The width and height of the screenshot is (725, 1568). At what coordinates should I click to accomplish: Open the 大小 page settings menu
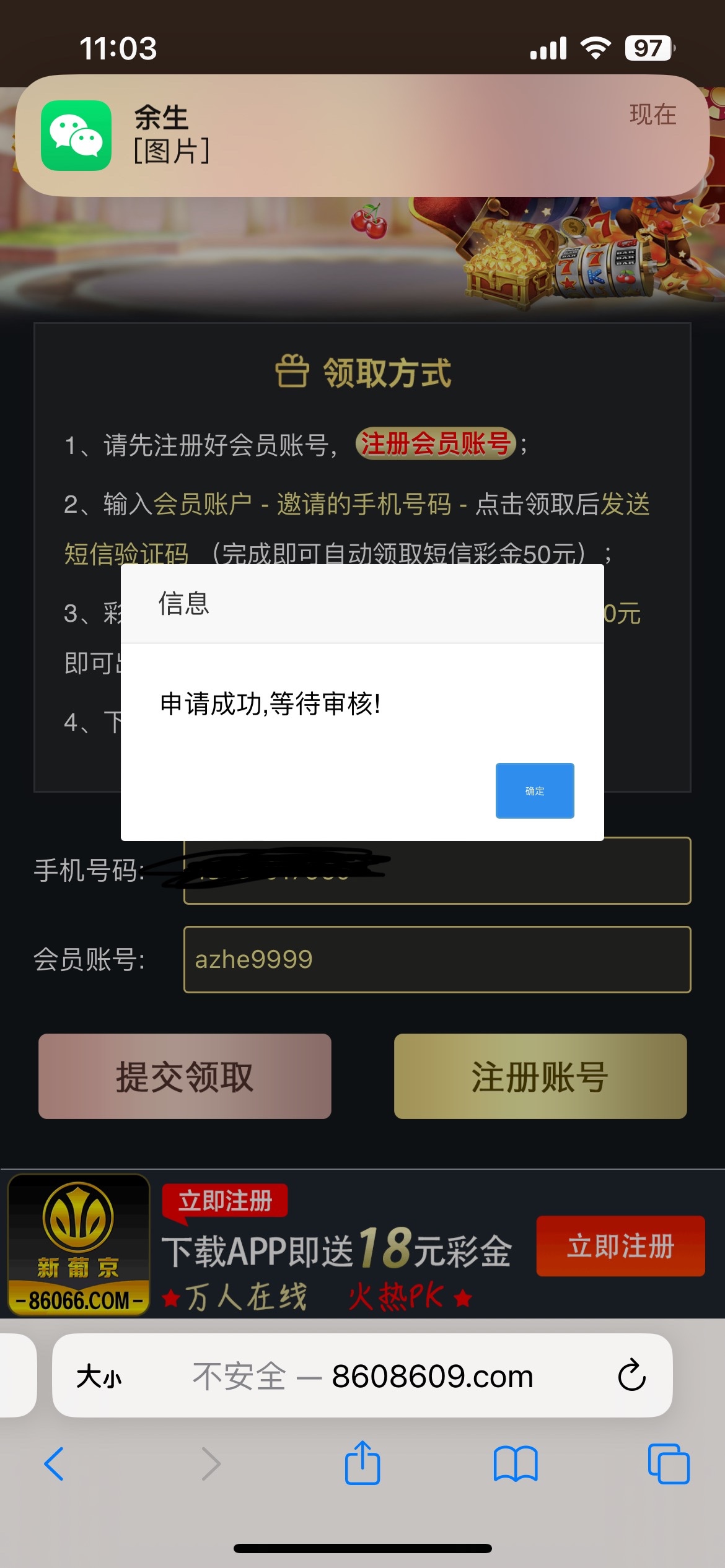[x=99, y=1377]
